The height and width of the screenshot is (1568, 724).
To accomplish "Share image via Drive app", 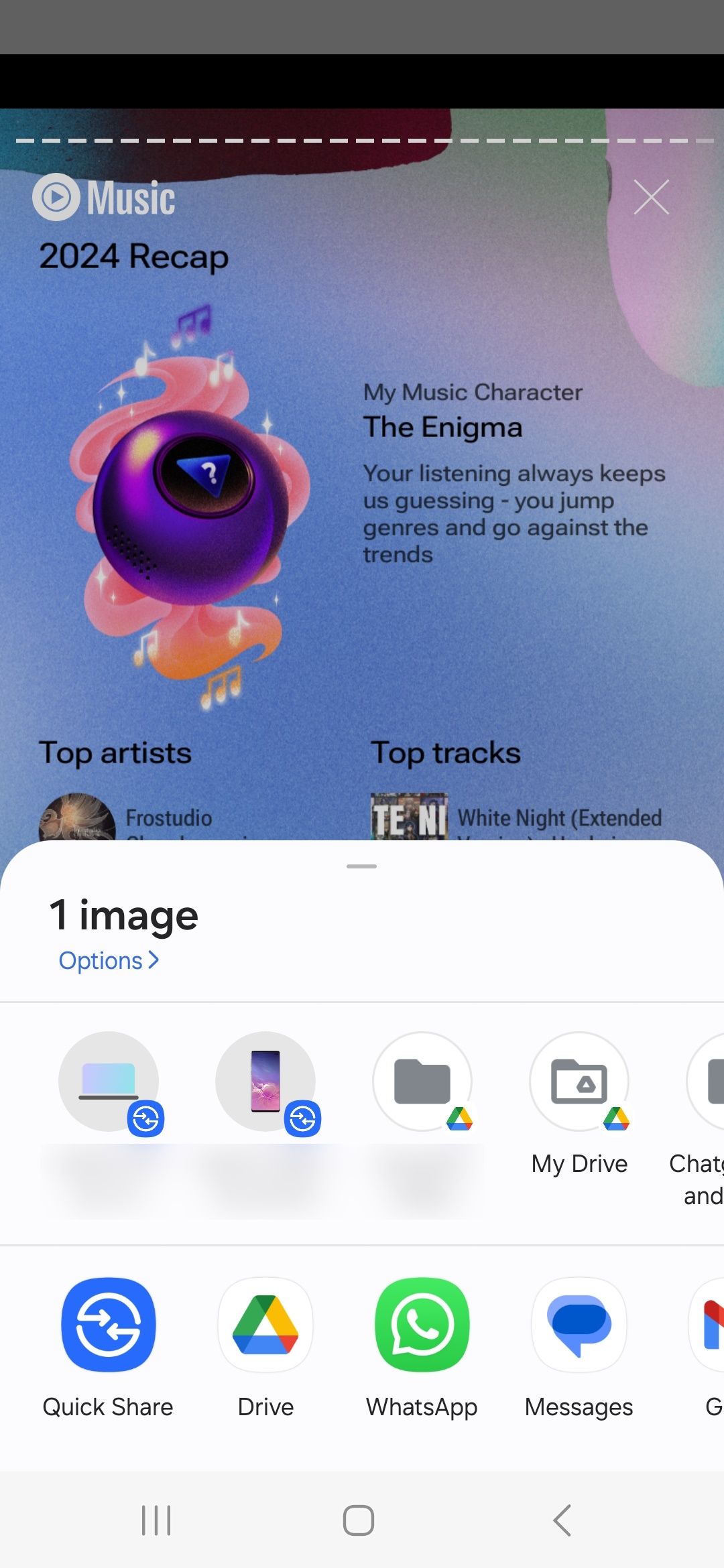I will point(265,1325).
